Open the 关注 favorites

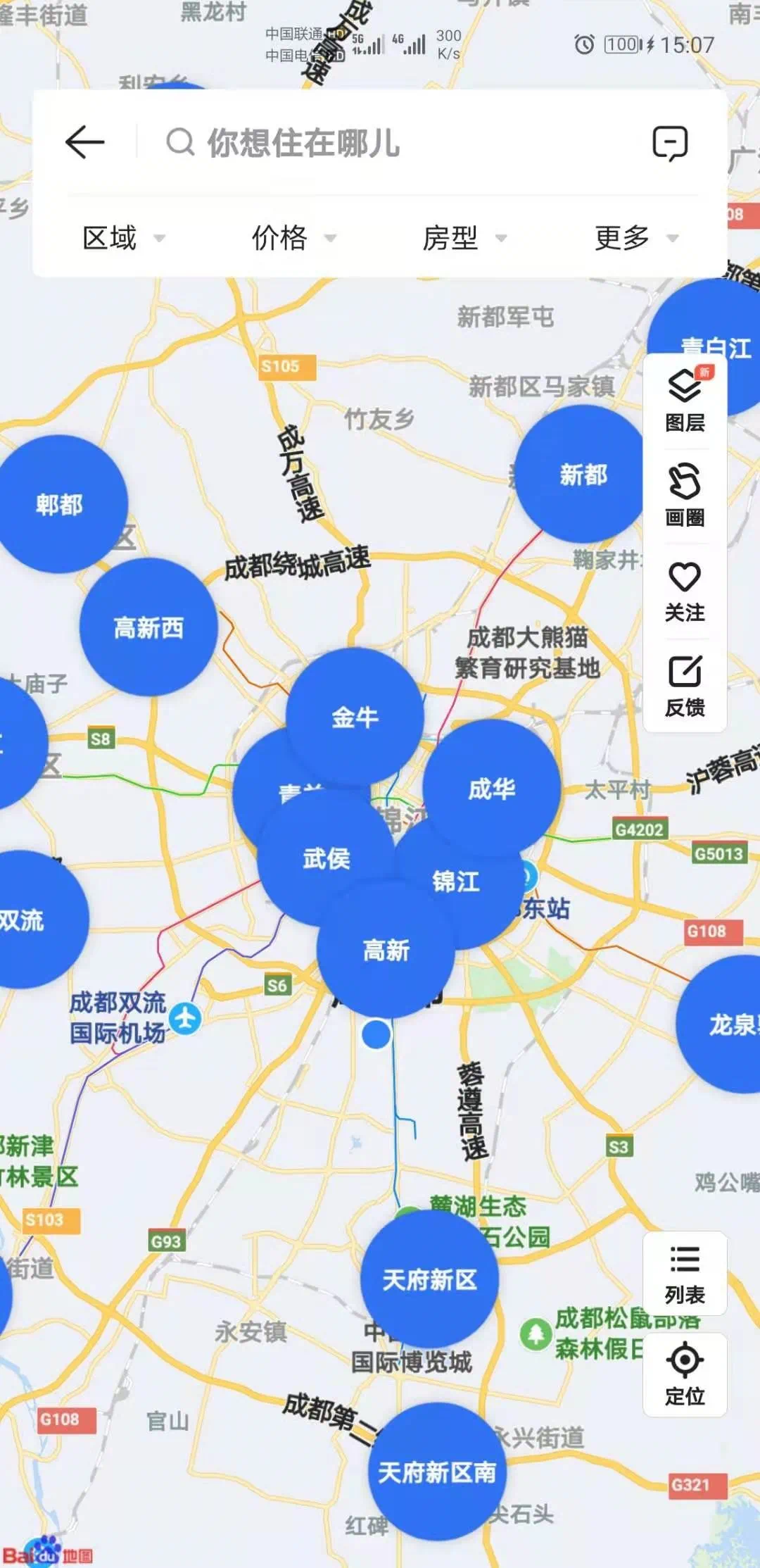[685, 591]
